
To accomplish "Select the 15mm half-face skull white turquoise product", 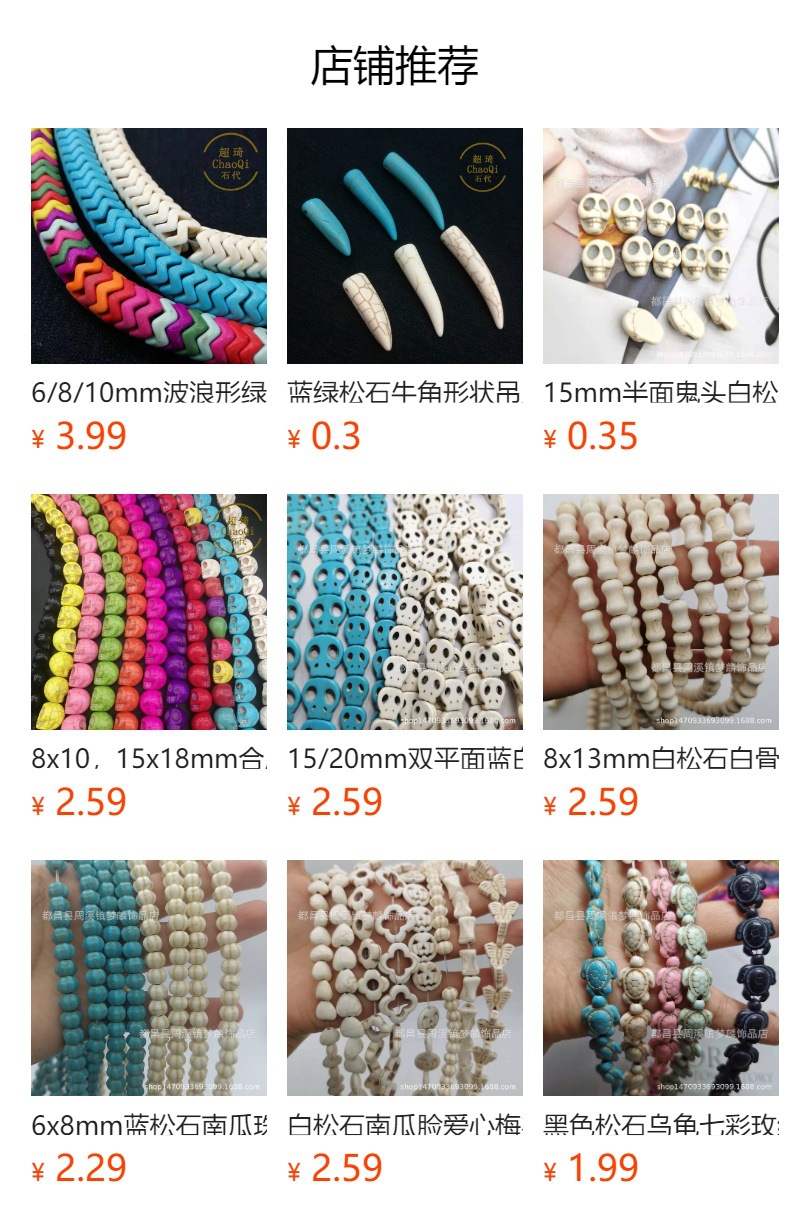I will pos(661,246).
